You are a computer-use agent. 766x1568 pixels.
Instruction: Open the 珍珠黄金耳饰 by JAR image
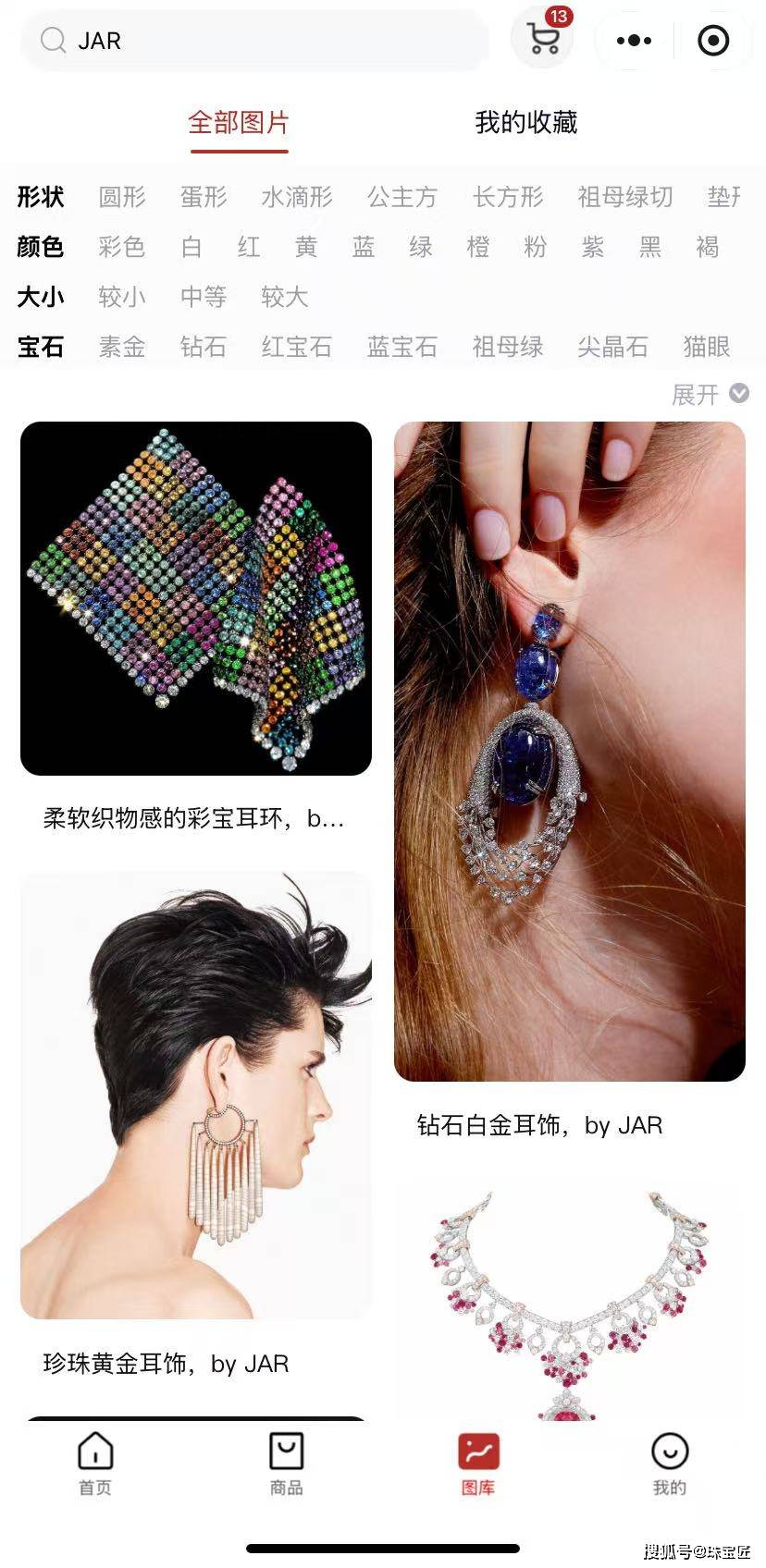196,1095
